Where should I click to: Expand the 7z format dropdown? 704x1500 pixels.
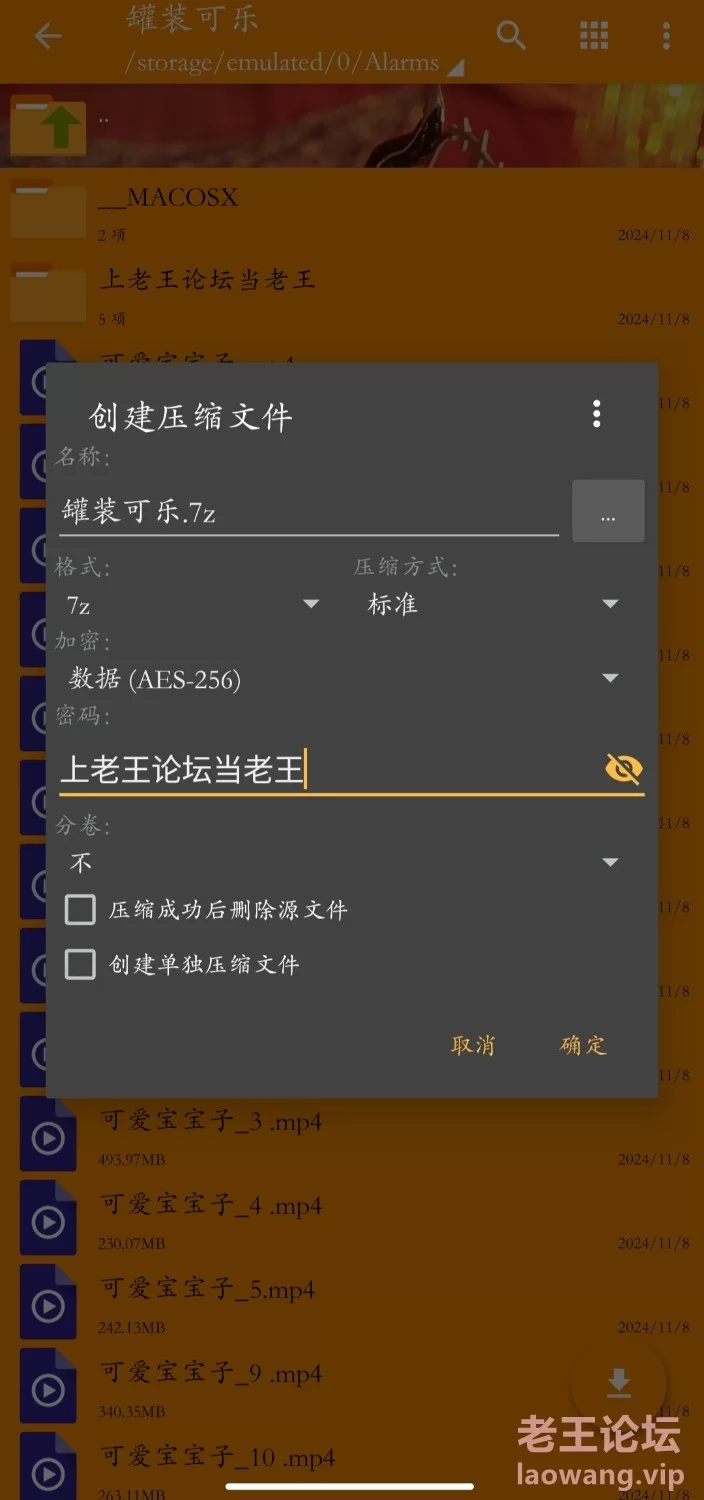192,604
